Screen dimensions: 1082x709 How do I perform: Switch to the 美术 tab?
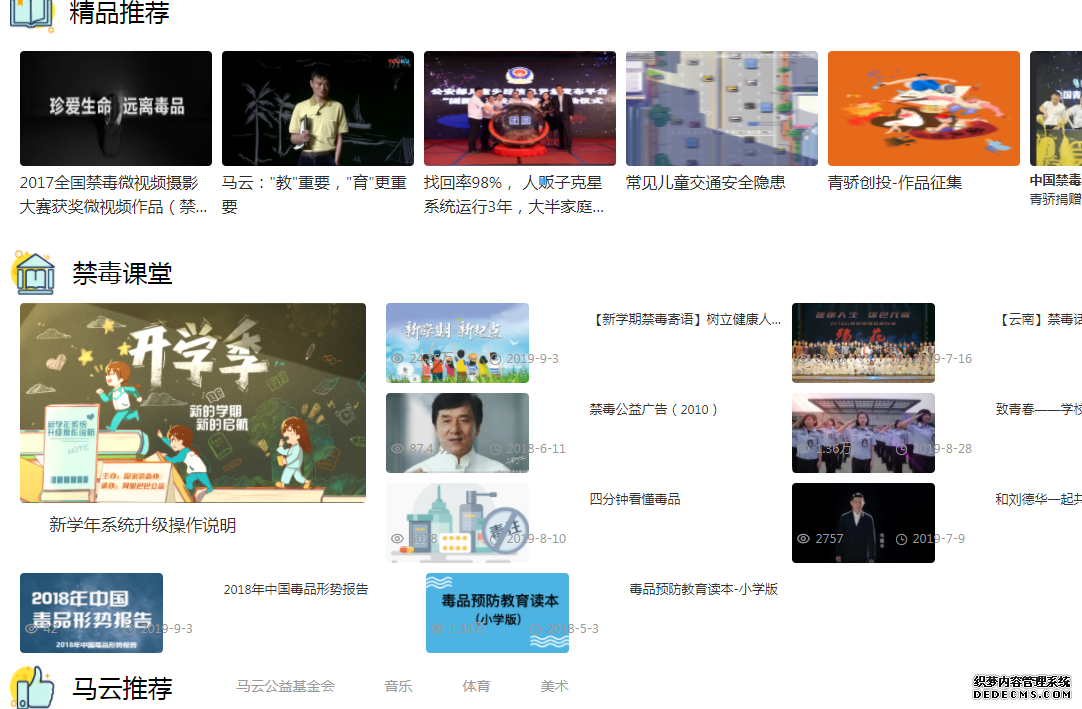tap(554, 686)
